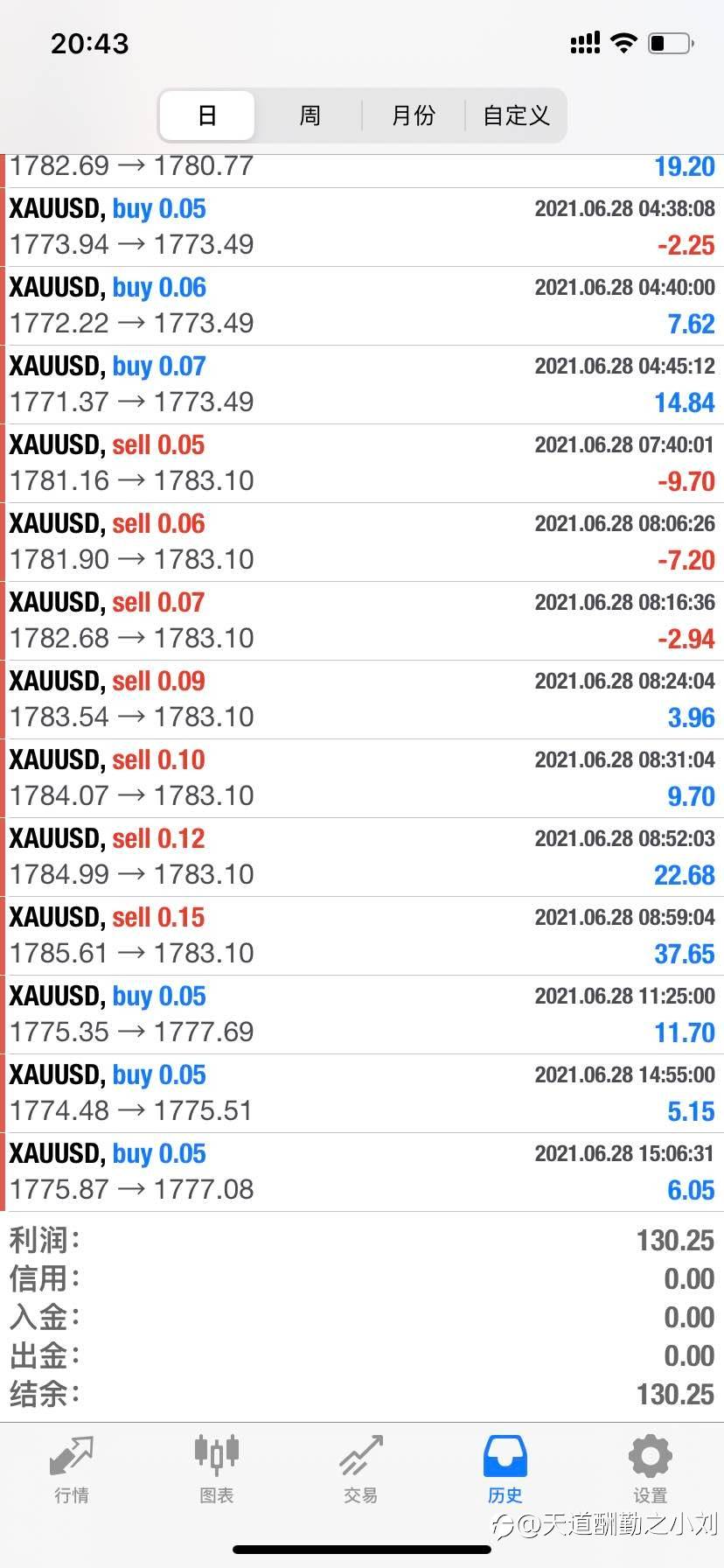Open the sell 0.12 trade at 08:52:03
Screen dimensions: 724x1568
coord(362,857)
